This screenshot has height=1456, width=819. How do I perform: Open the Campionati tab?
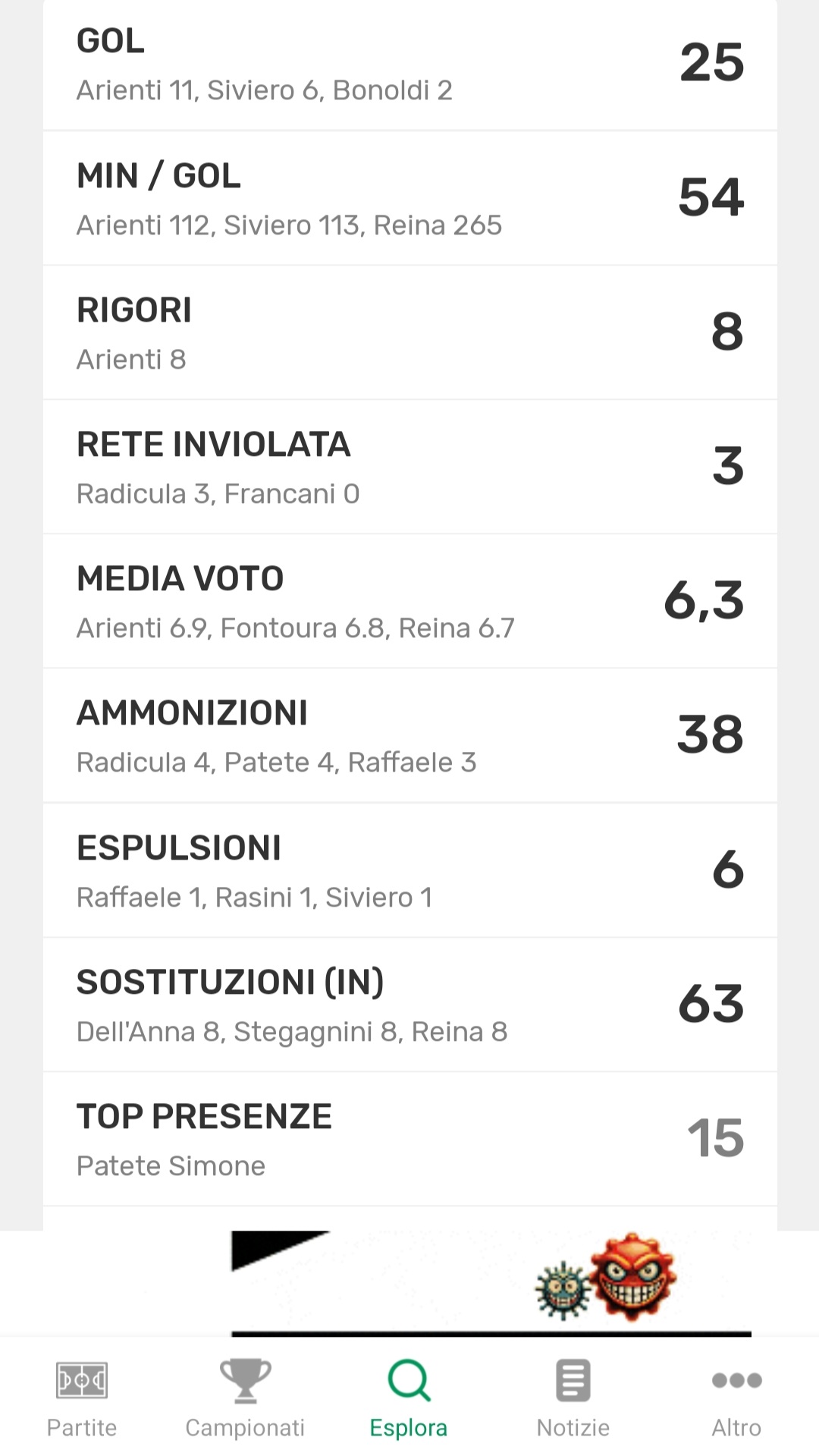click(246, 1398)
